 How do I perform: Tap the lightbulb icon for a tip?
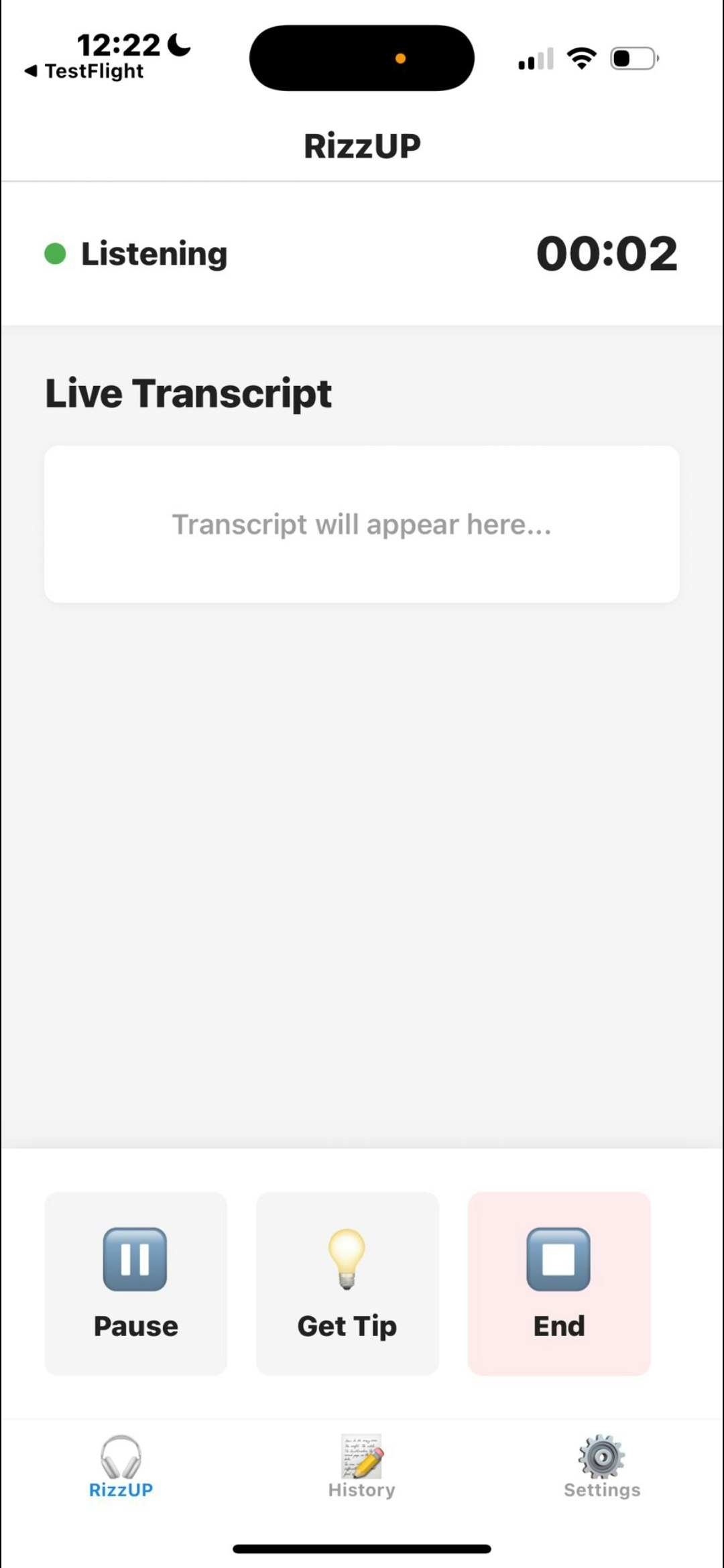347,1258
